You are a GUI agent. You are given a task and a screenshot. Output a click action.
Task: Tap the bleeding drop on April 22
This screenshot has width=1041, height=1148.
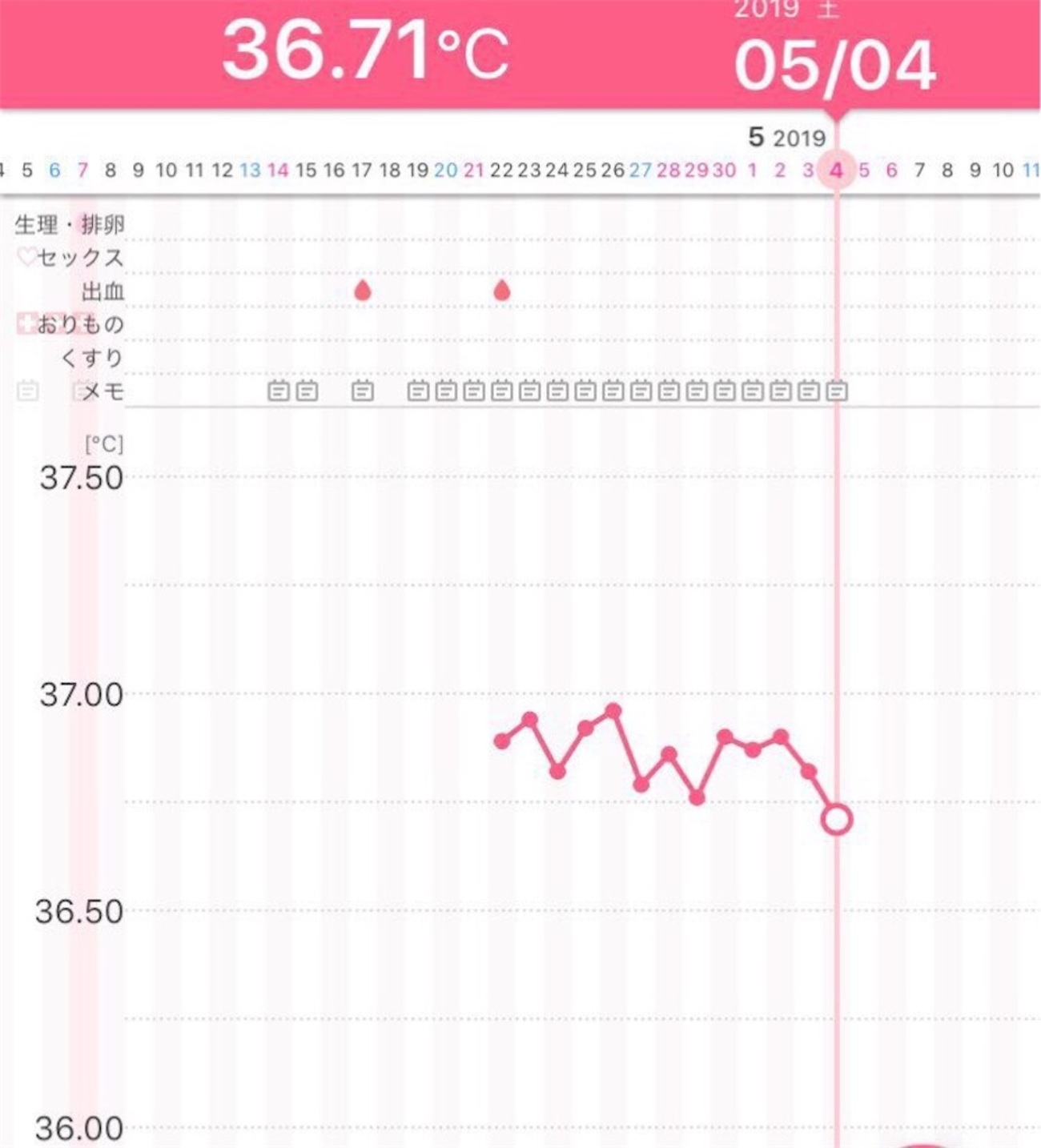tap(502, 290)
